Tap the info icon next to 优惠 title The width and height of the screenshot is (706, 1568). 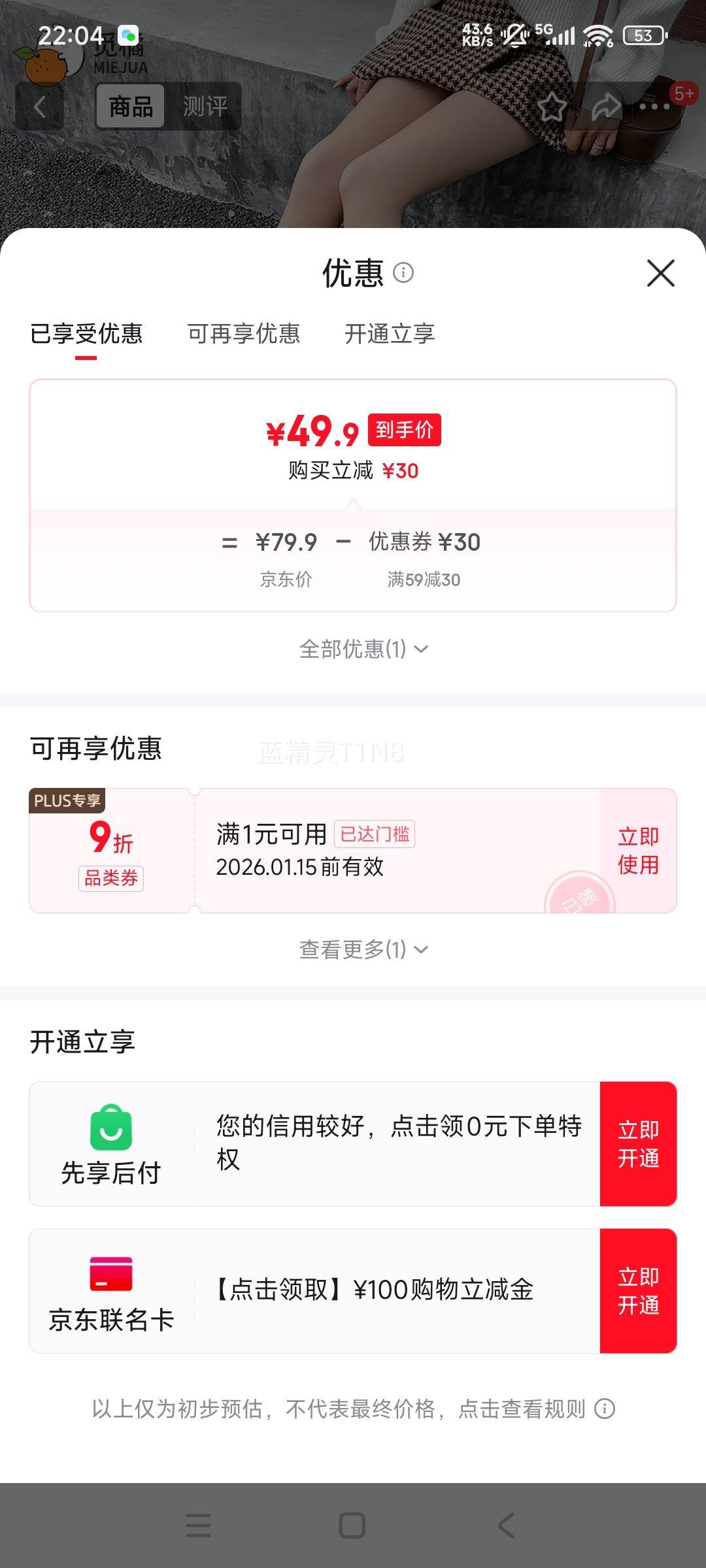coord(403,274)
